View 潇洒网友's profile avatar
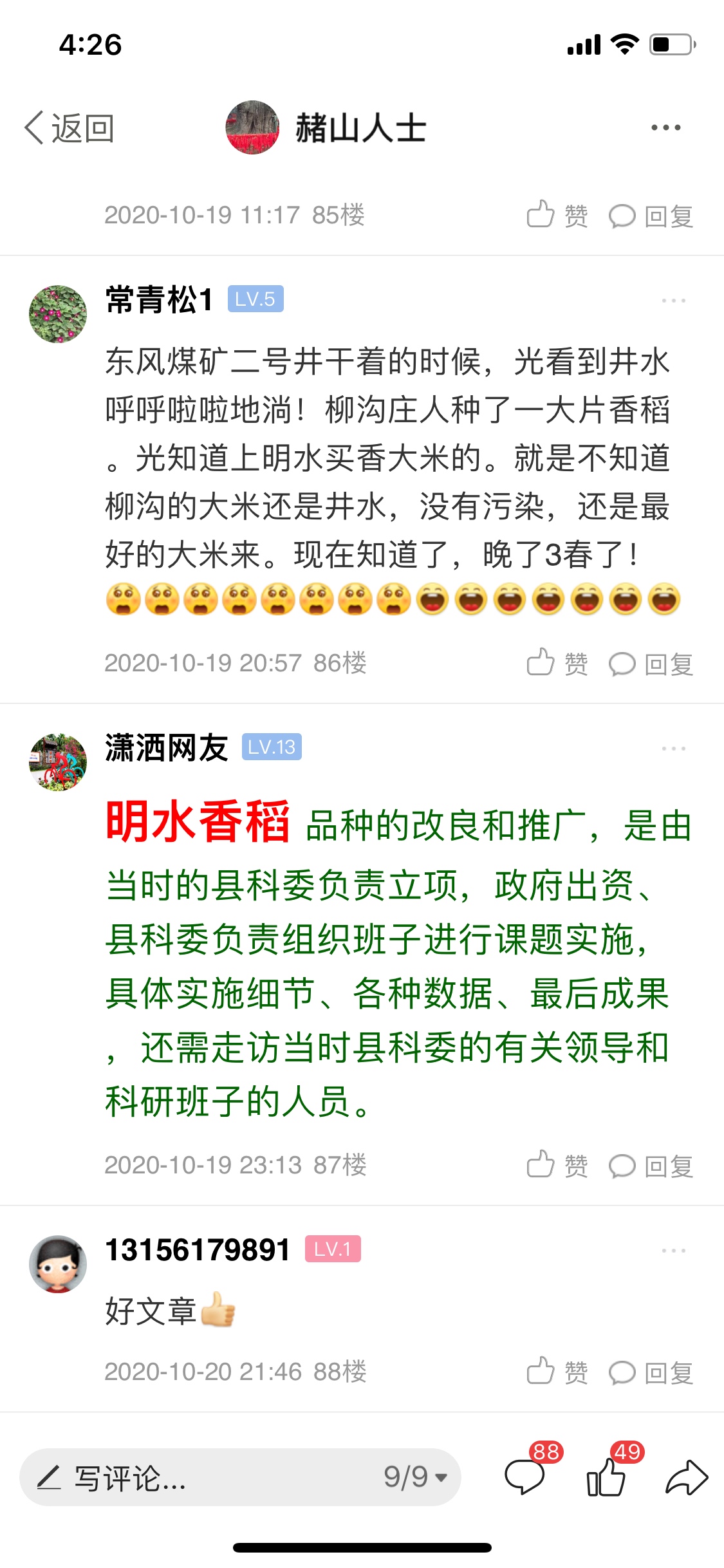724x1568 pixels. (58, 762)
